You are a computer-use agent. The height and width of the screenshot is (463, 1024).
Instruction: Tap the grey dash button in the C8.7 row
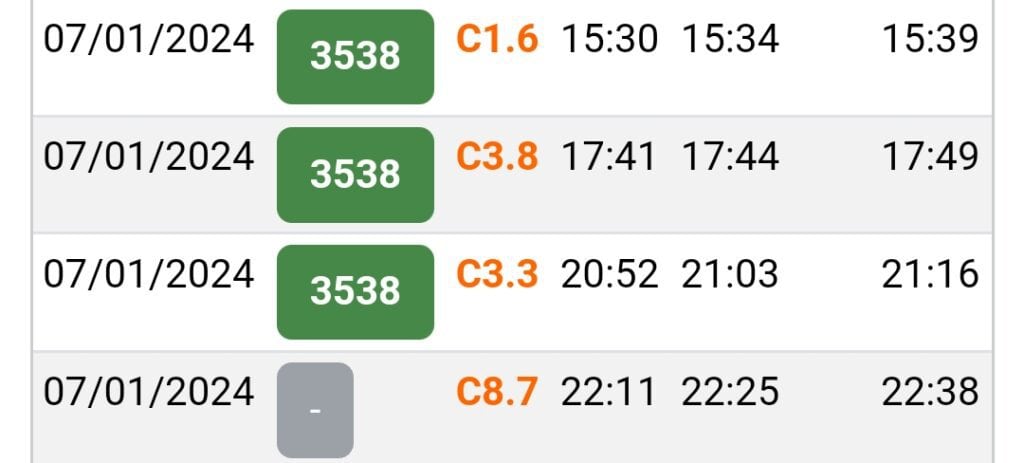315,410
